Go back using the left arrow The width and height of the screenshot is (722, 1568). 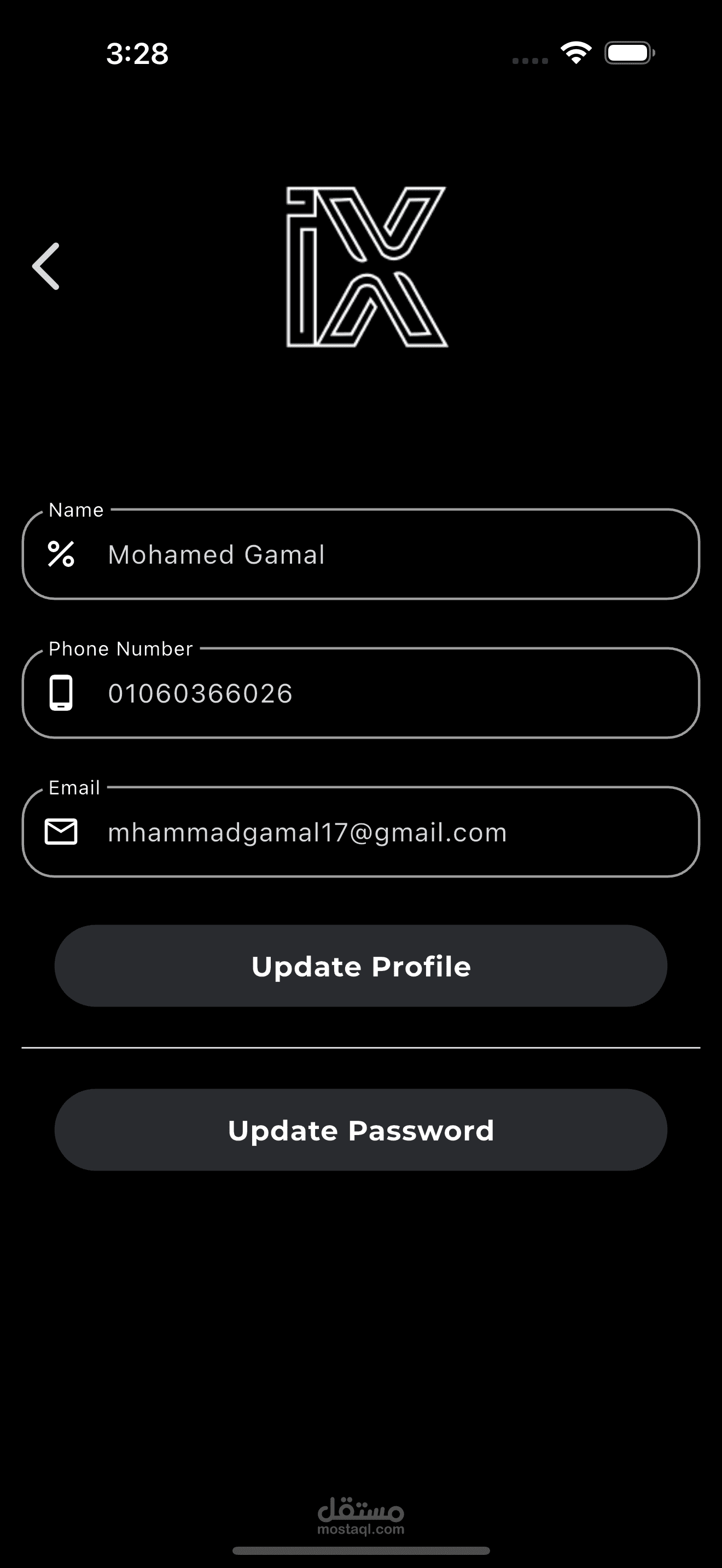point(45,267)
